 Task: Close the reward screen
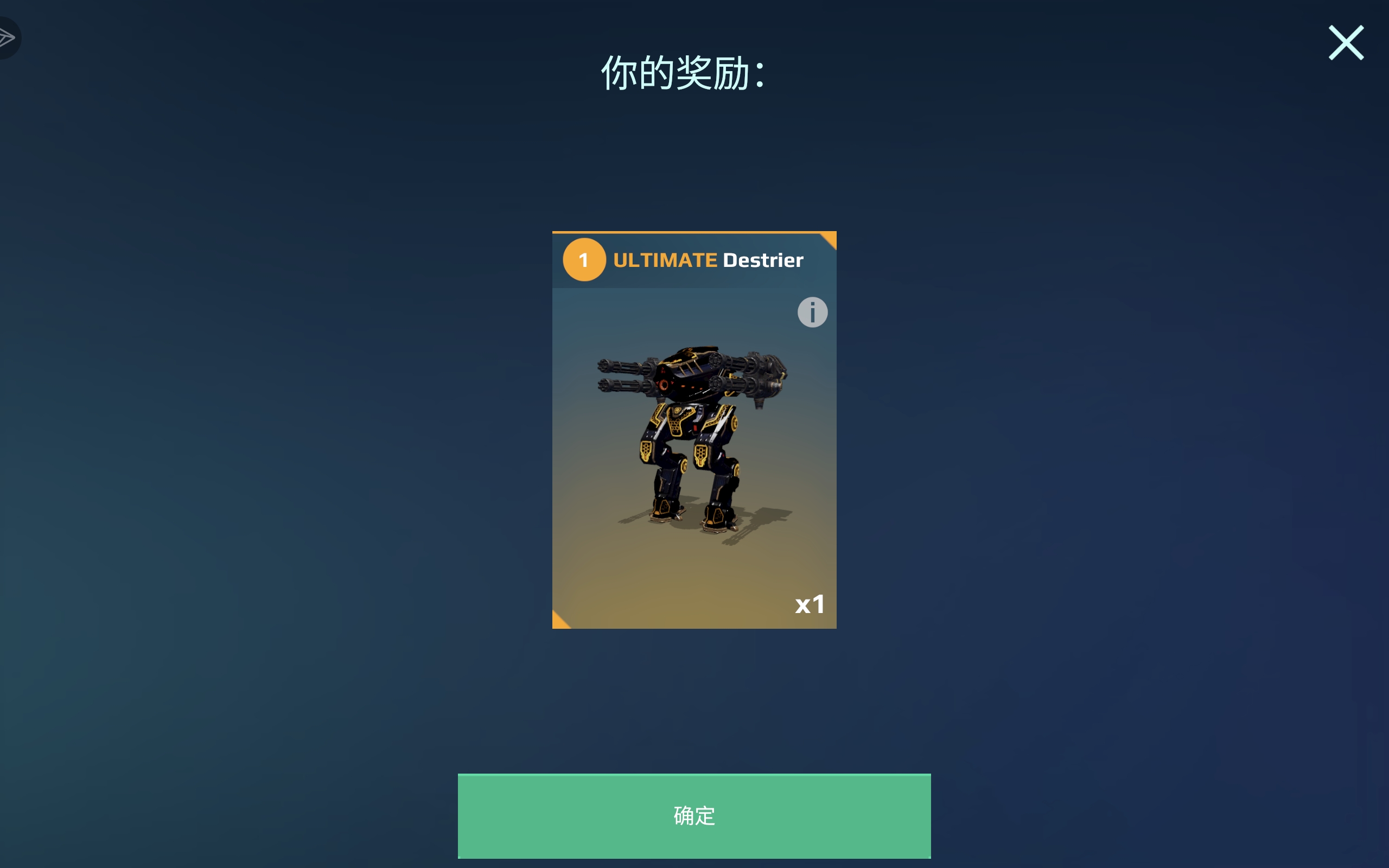(1346, 42)
